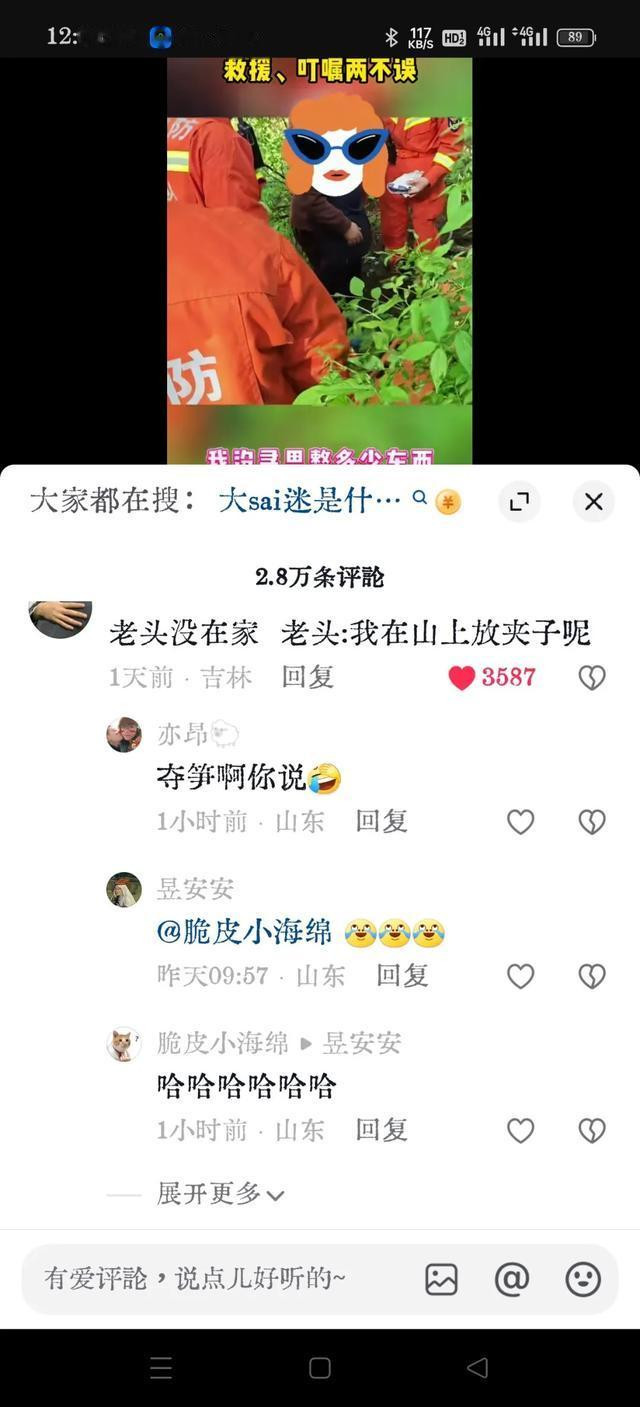Reply to the top comment from 吉林
The width and height of the screenshot is (640, 1407).
click(307, 677)
